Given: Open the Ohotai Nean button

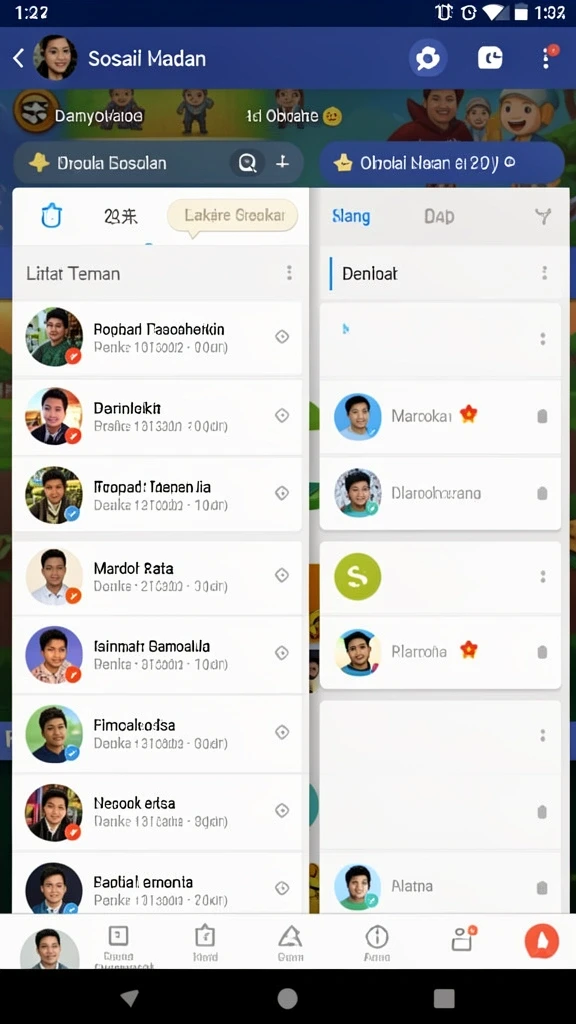Looking at the screenshot, I should (441, 163).
